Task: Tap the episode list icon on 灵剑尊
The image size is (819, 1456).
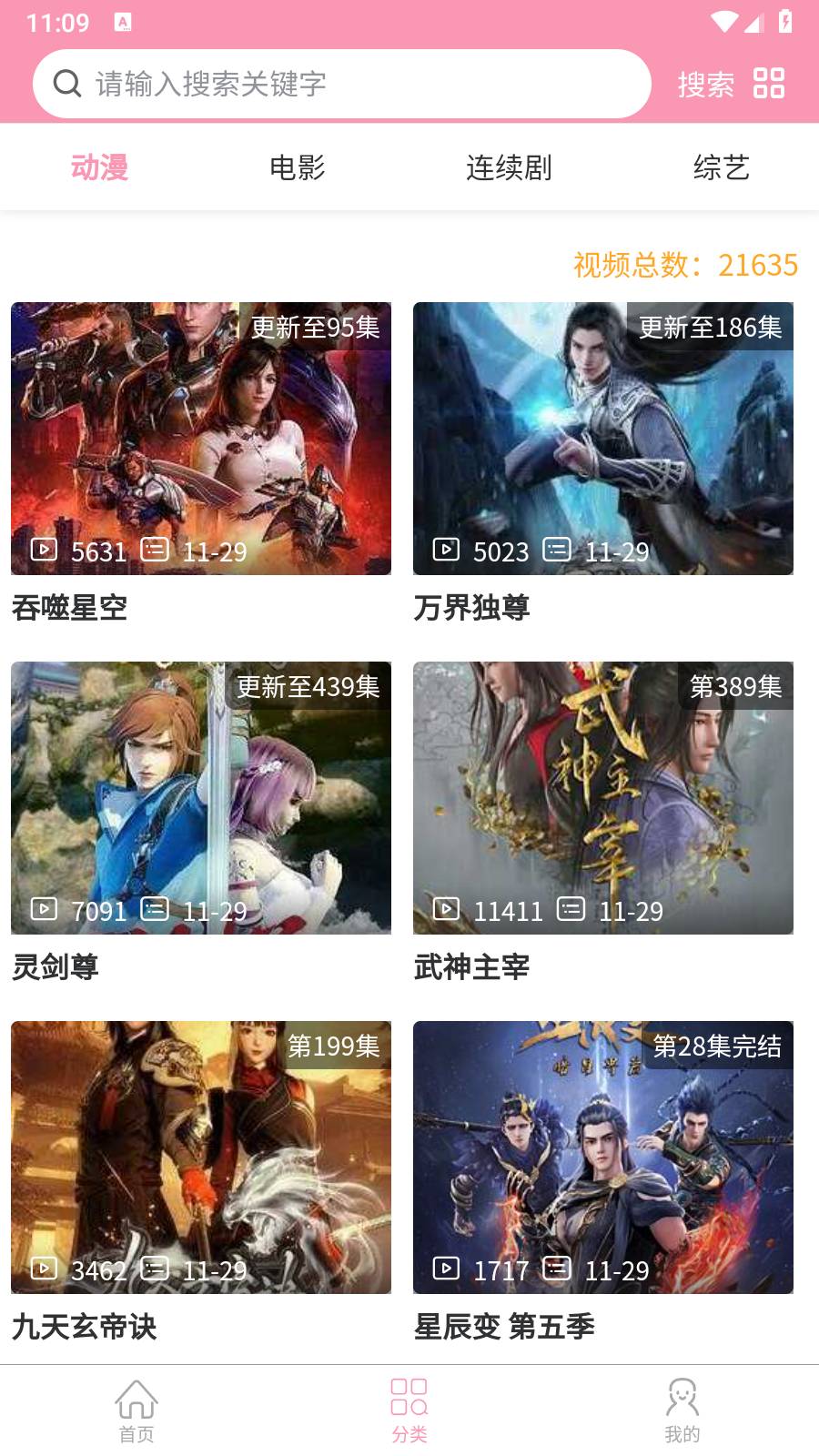Action: click(x=155, y=909)
